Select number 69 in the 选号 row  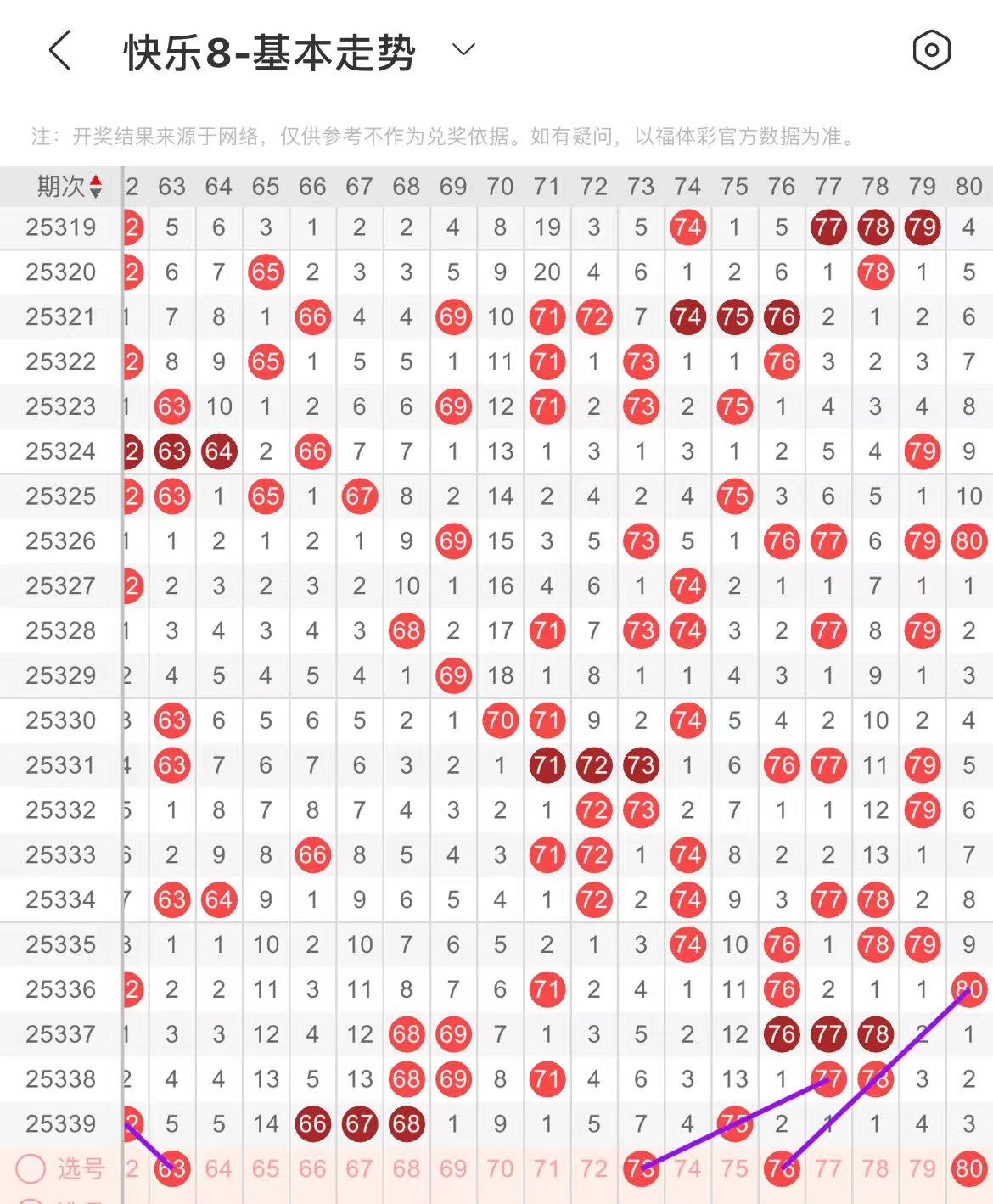tap(453, 1168)
